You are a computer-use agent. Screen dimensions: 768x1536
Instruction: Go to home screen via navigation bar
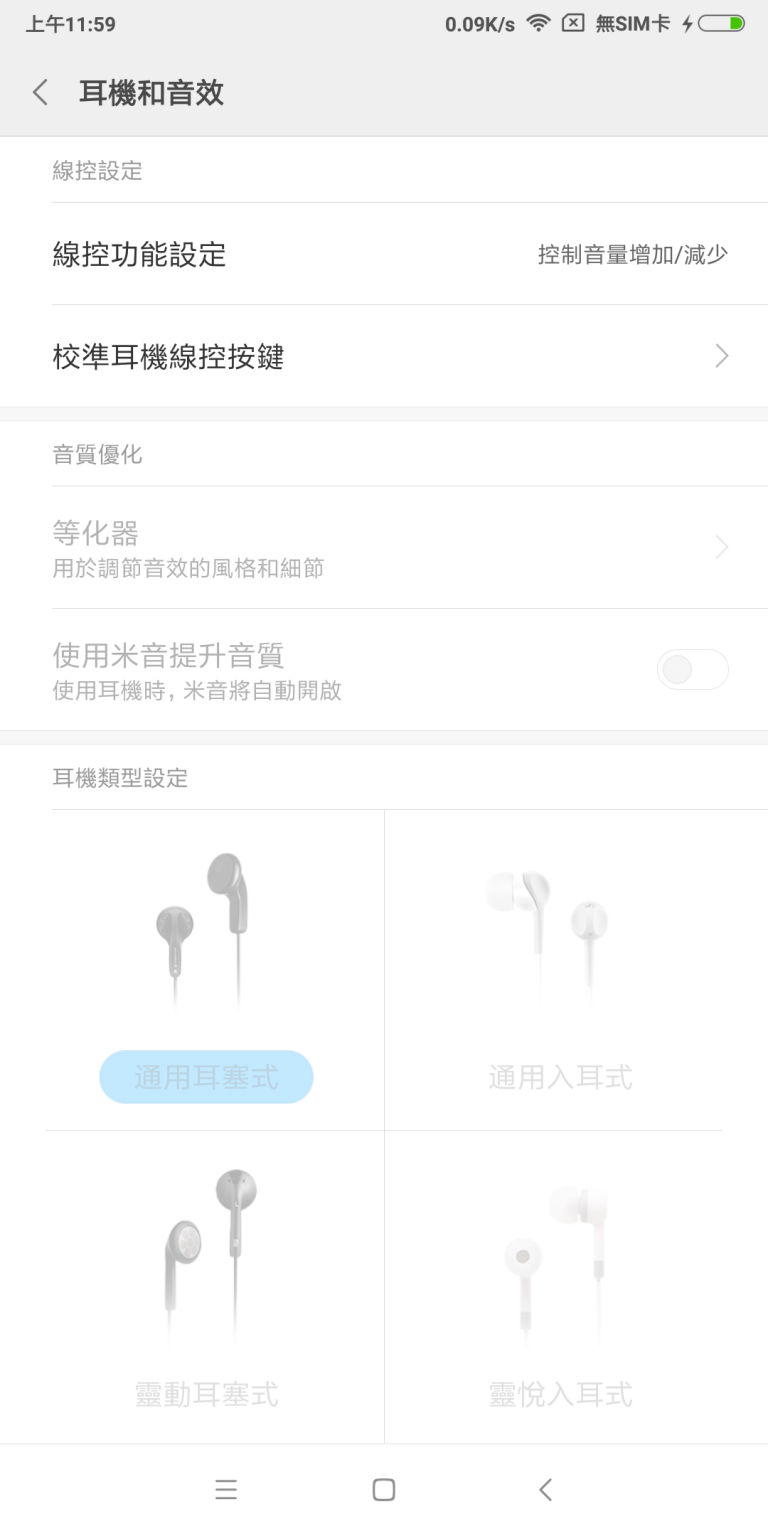coord(384,1490)
